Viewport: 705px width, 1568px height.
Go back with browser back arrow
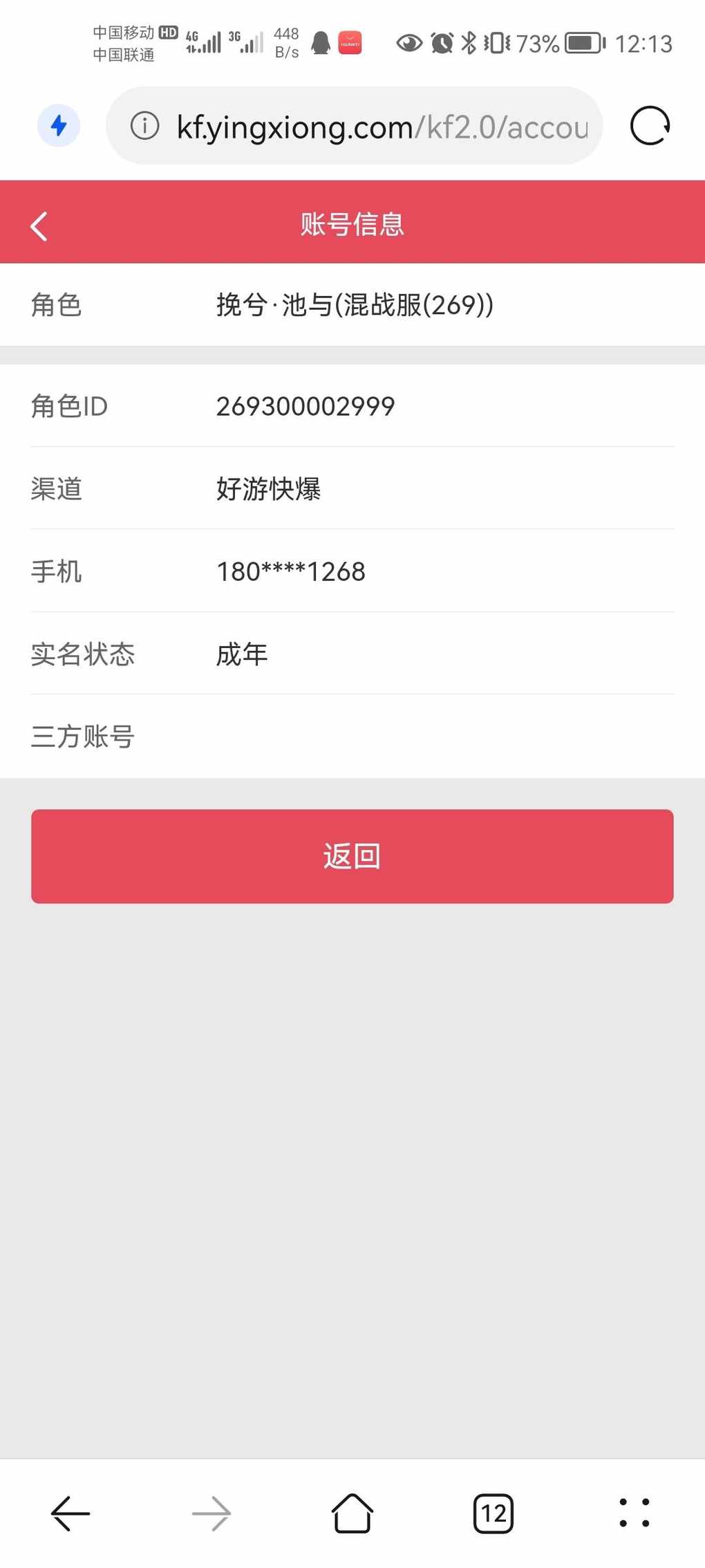70,1513
